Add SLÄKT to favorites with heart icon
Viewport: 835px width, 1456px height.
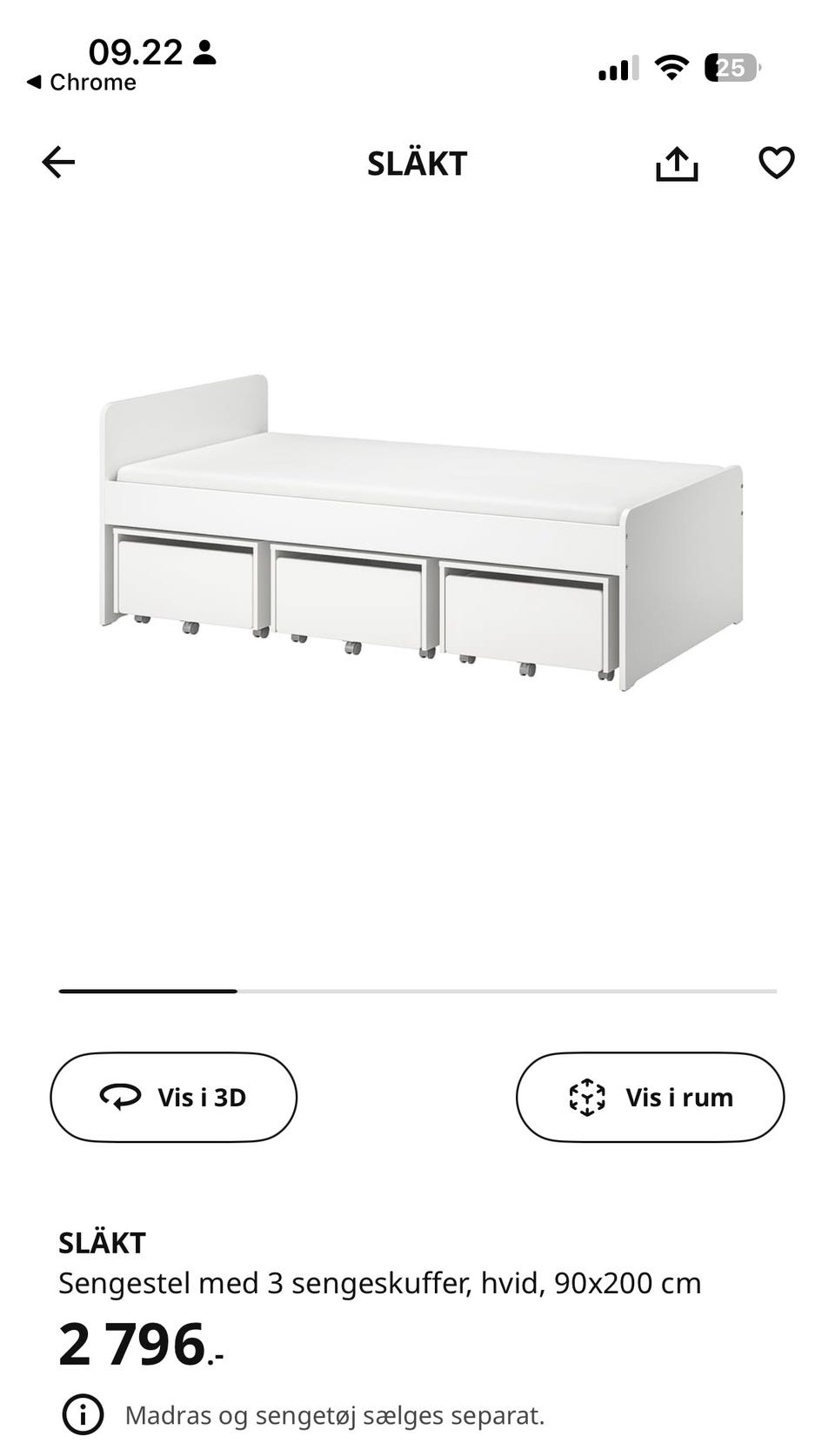point(778,162)
